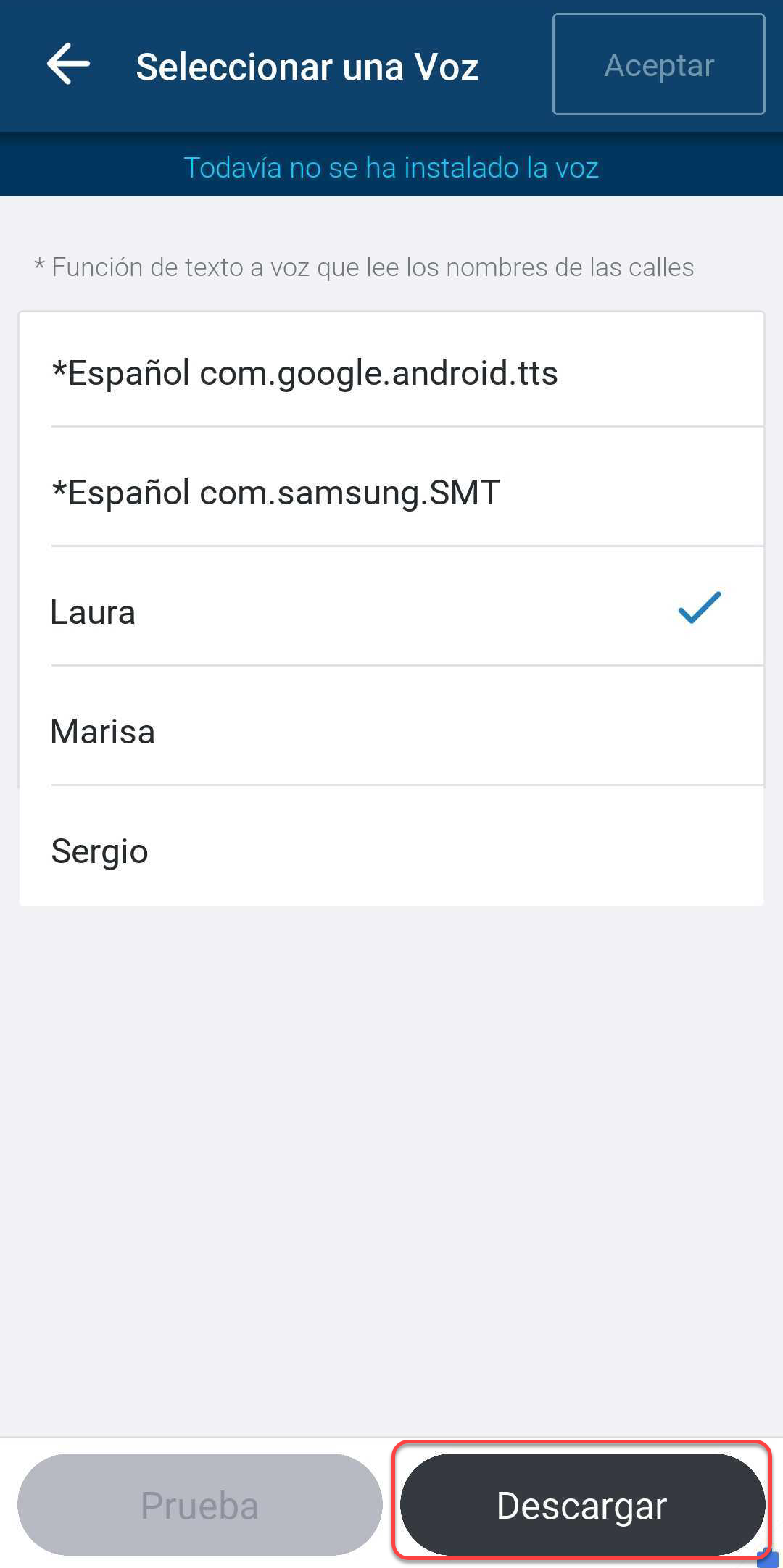The image size is (783, 1568).
Task: Select the currently checked voice row
Action: tap(391, 612)
